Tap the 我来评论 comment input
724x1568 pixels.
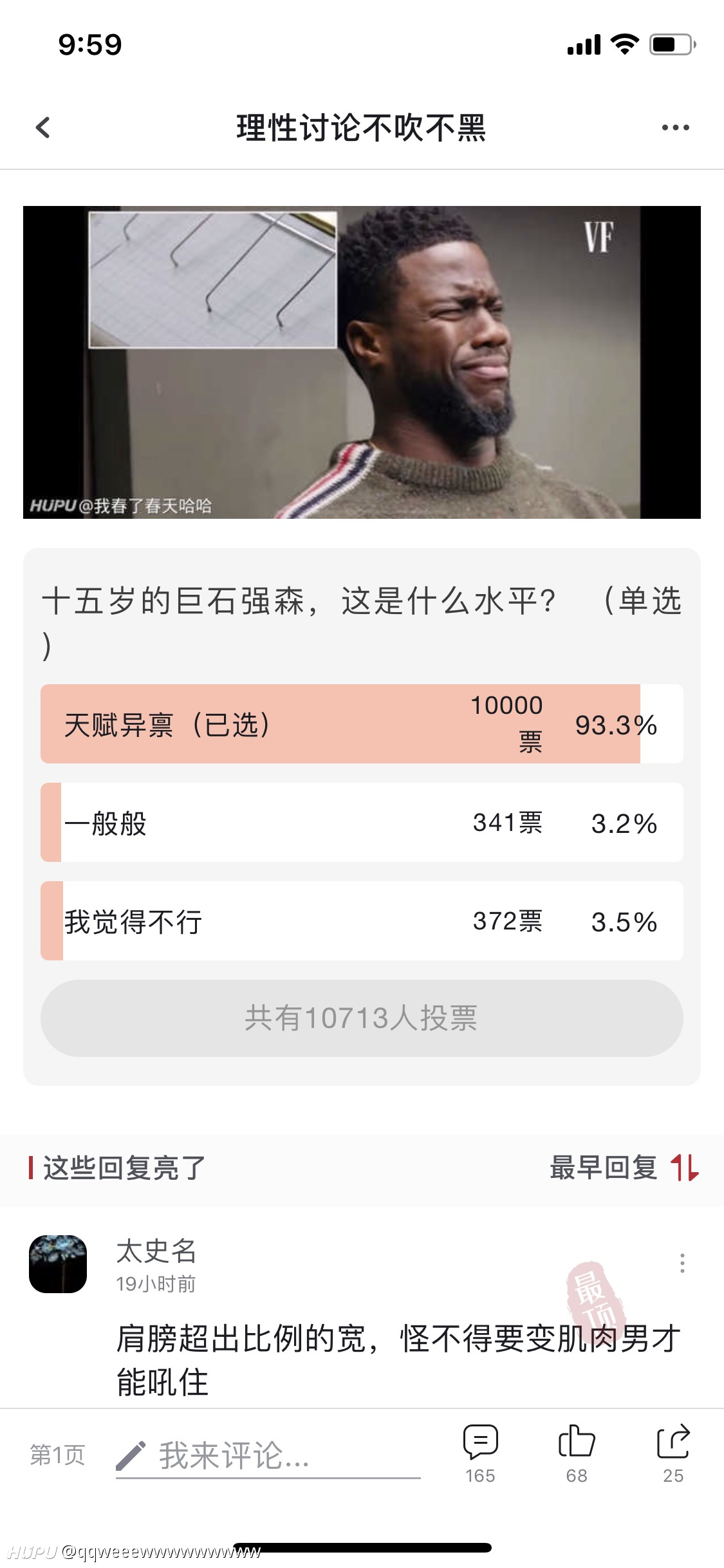click(x=268, y=1456)
